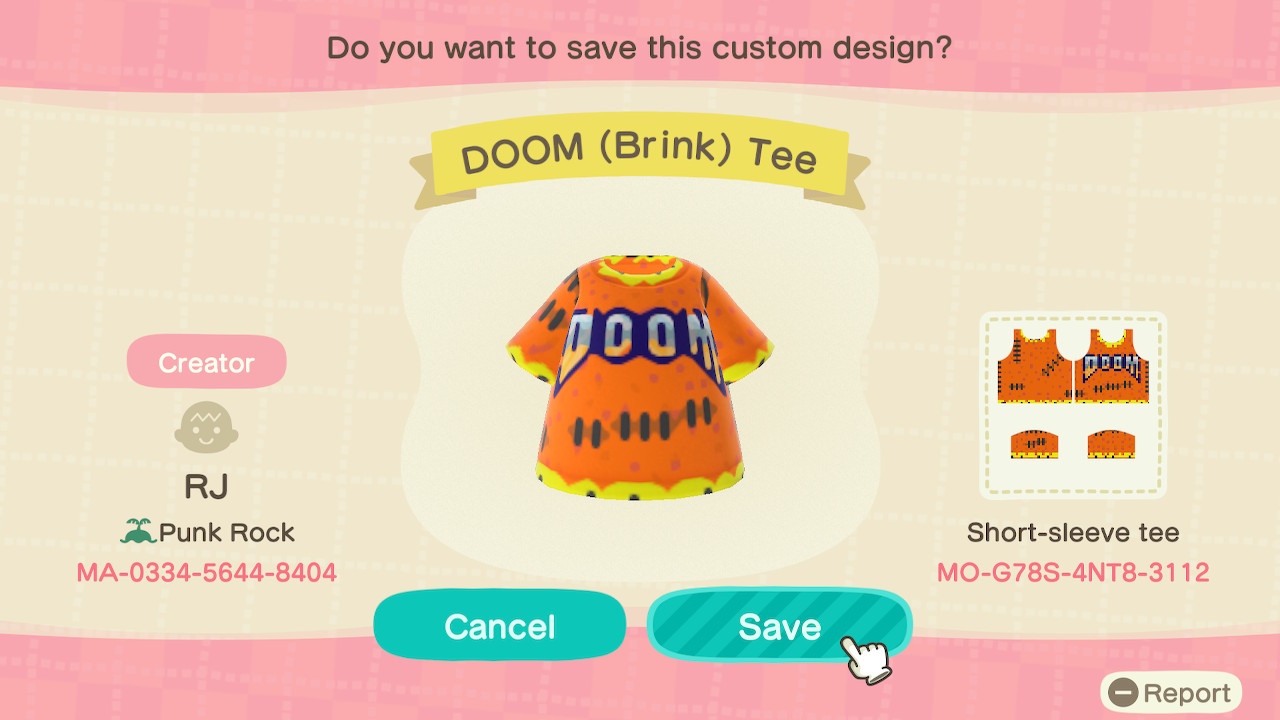Report this custom design
Viewport: 1280px width, 720px height.
(x=1171, y=692)
